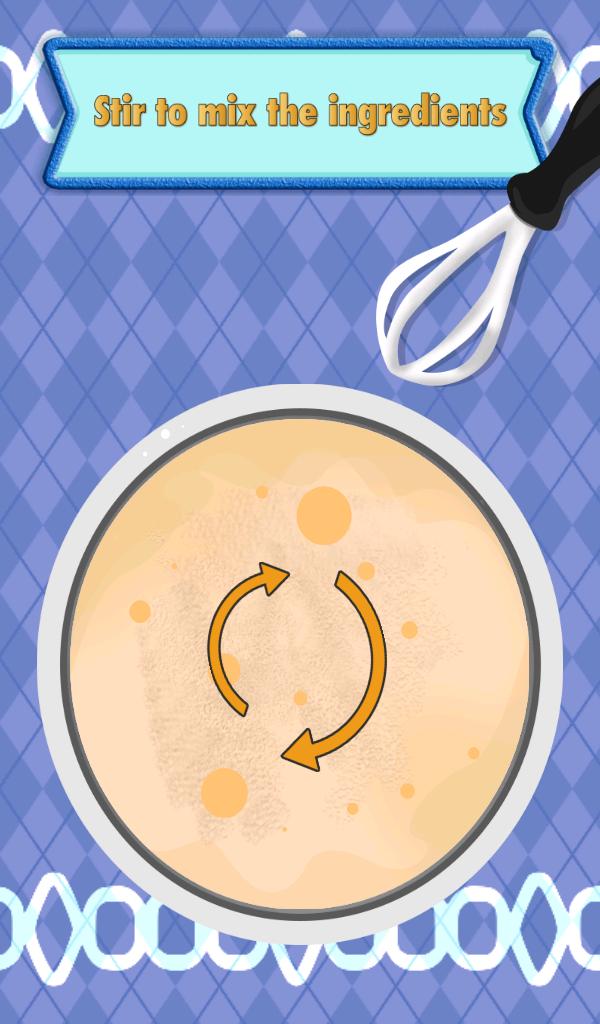Tap the mixing bowl with batter

(x=300, y=661)
